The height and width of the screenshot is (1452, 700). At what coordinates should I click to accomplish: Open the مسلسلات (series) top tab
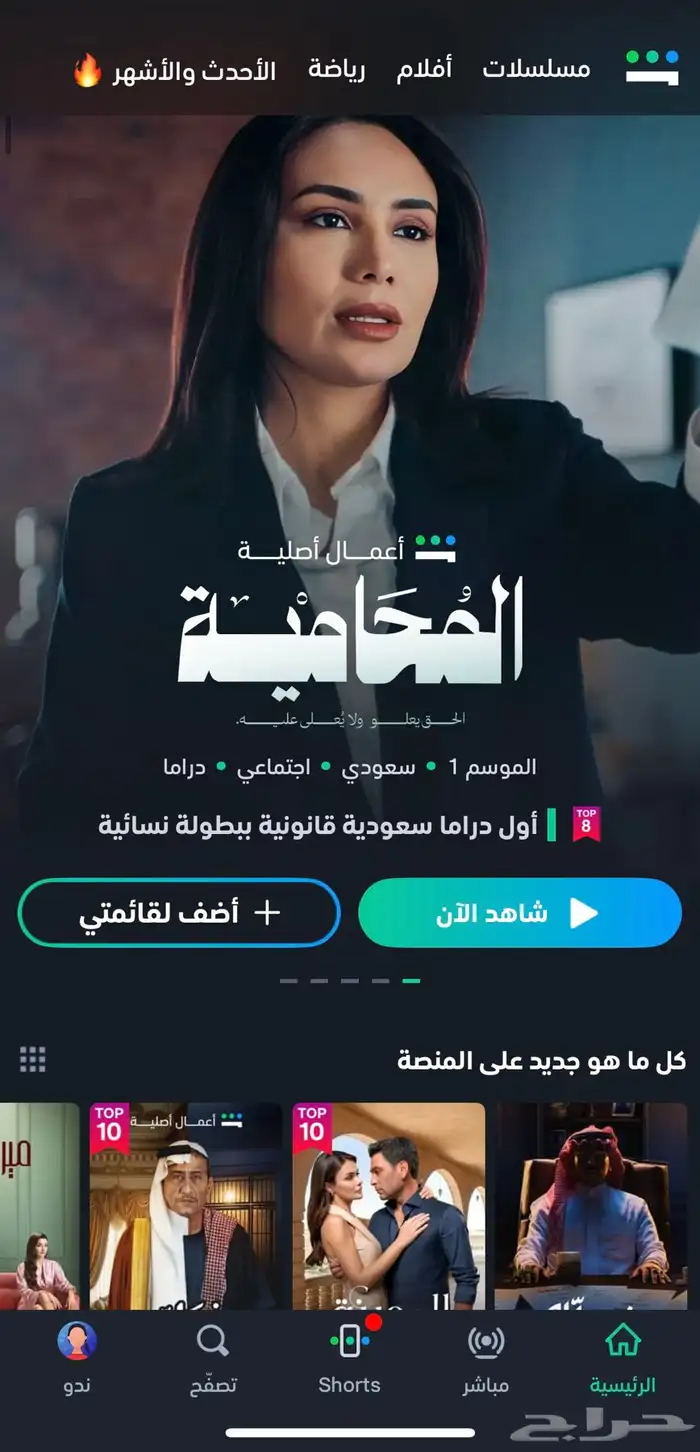point(536,69)
